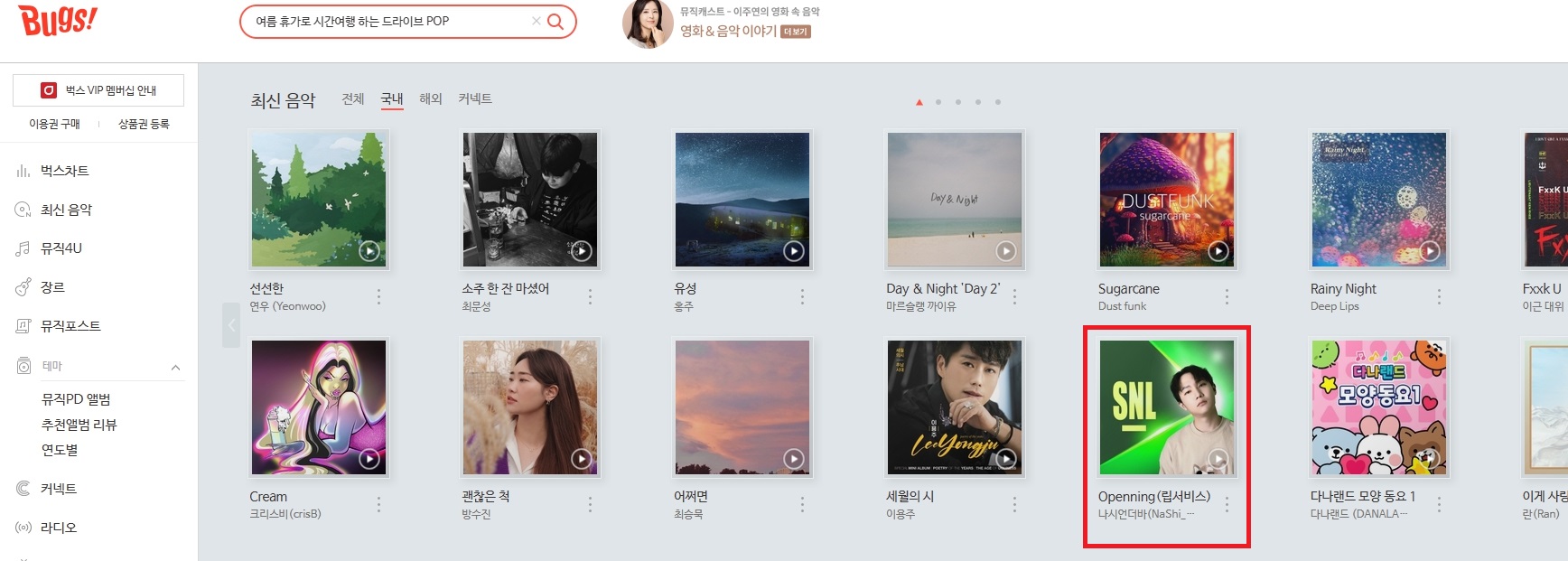Switch to the 커넥트 tab
This screenshot has width=1568, height=561.
(475, 99)
